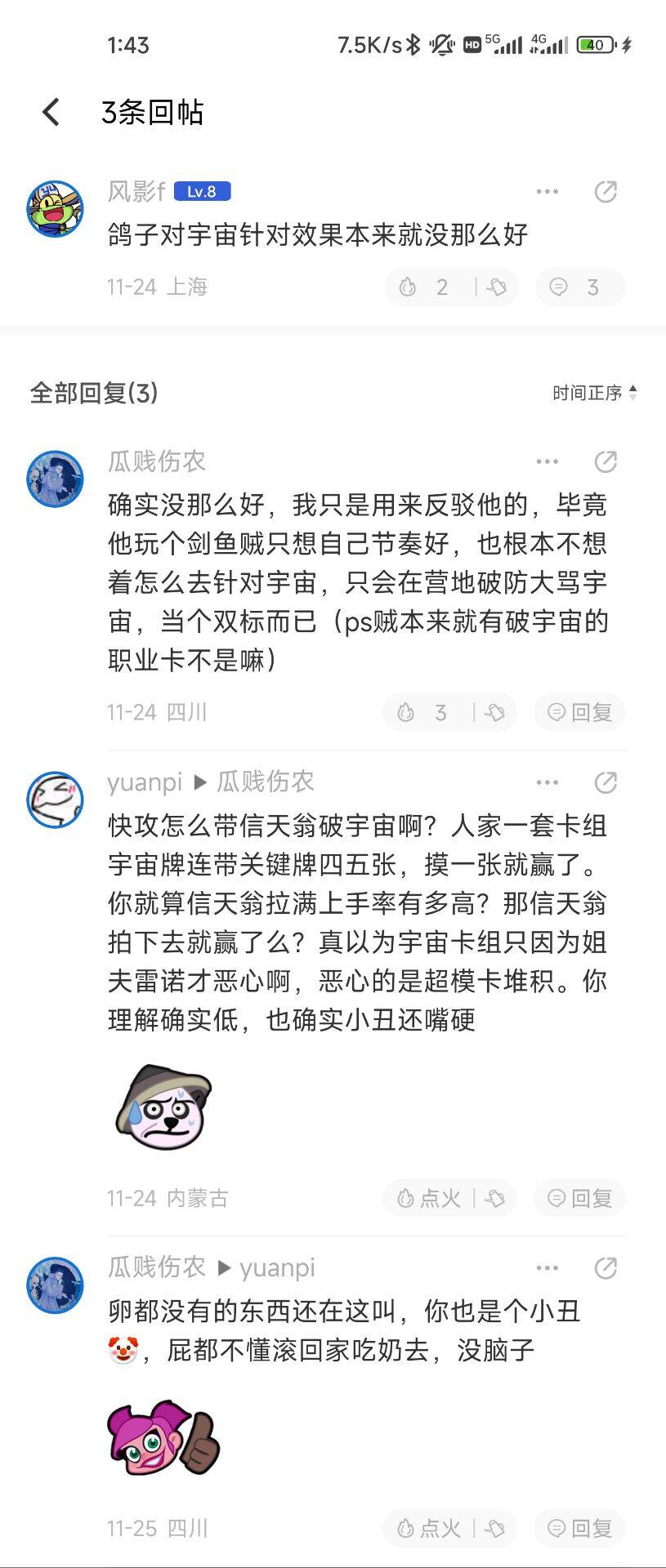Image resolution: width=666 pixels, height=1568 pixels.
Task: Change sort order from 时间正序
Action: (594, 394)
